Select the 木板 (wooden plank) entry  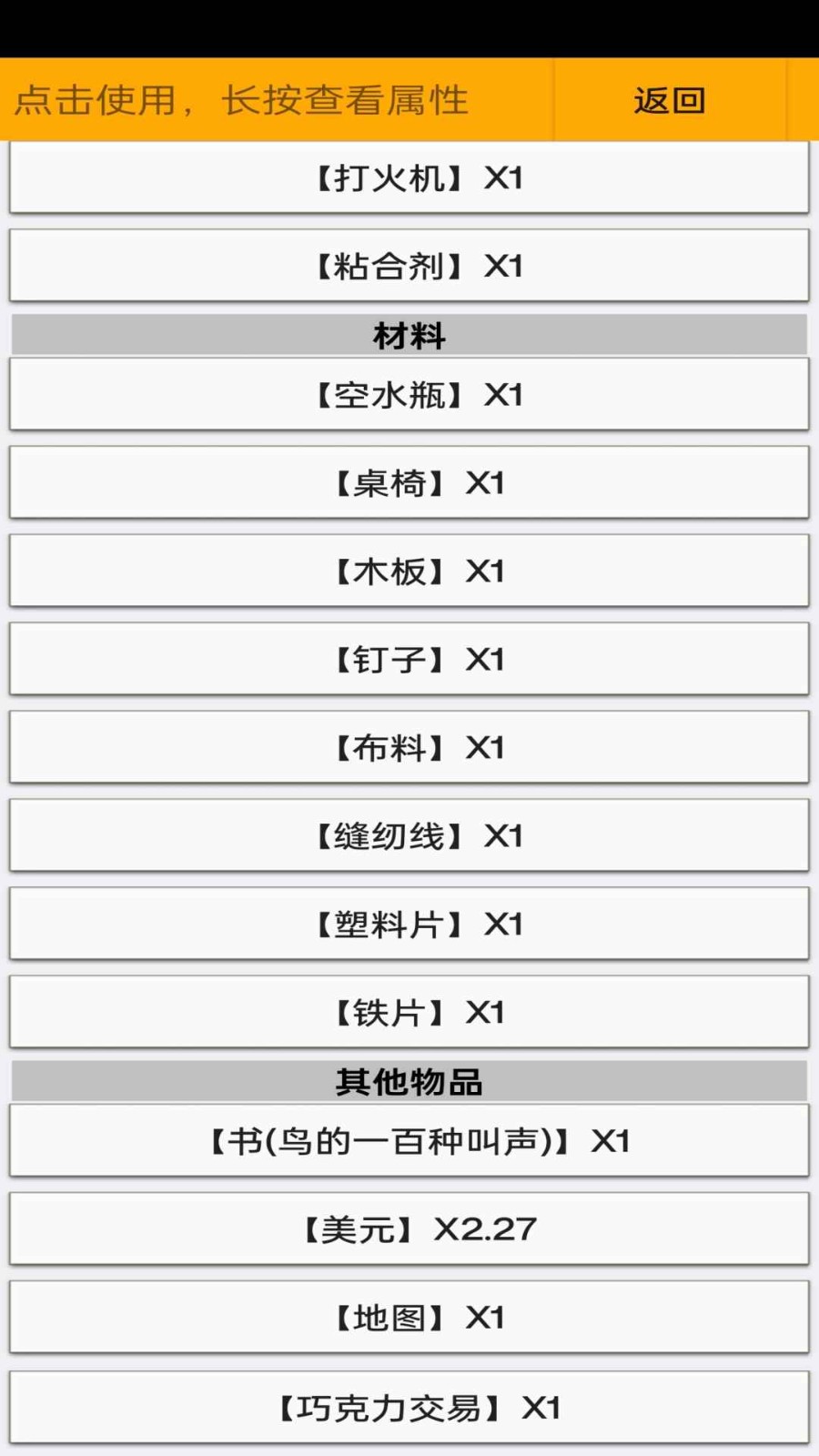coord(409,571)
